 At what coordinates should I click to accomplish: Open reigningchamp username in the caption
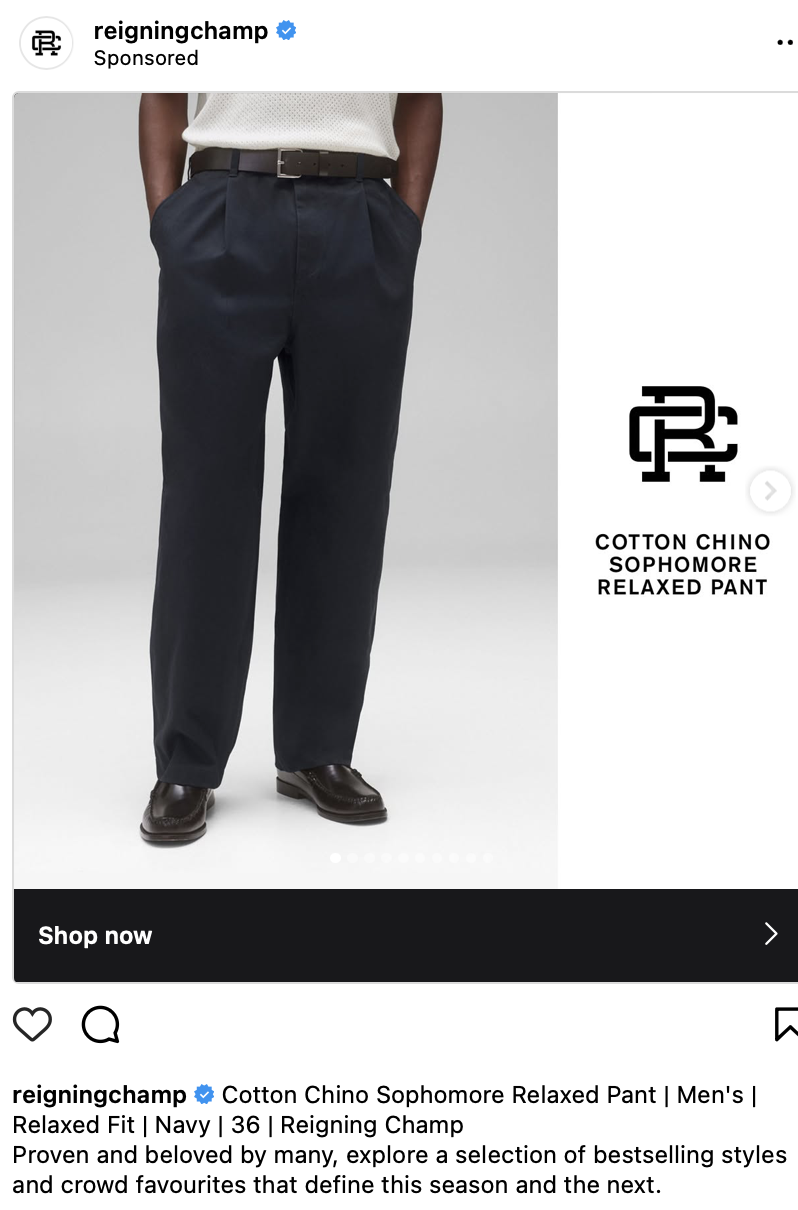pos(99,1095)
